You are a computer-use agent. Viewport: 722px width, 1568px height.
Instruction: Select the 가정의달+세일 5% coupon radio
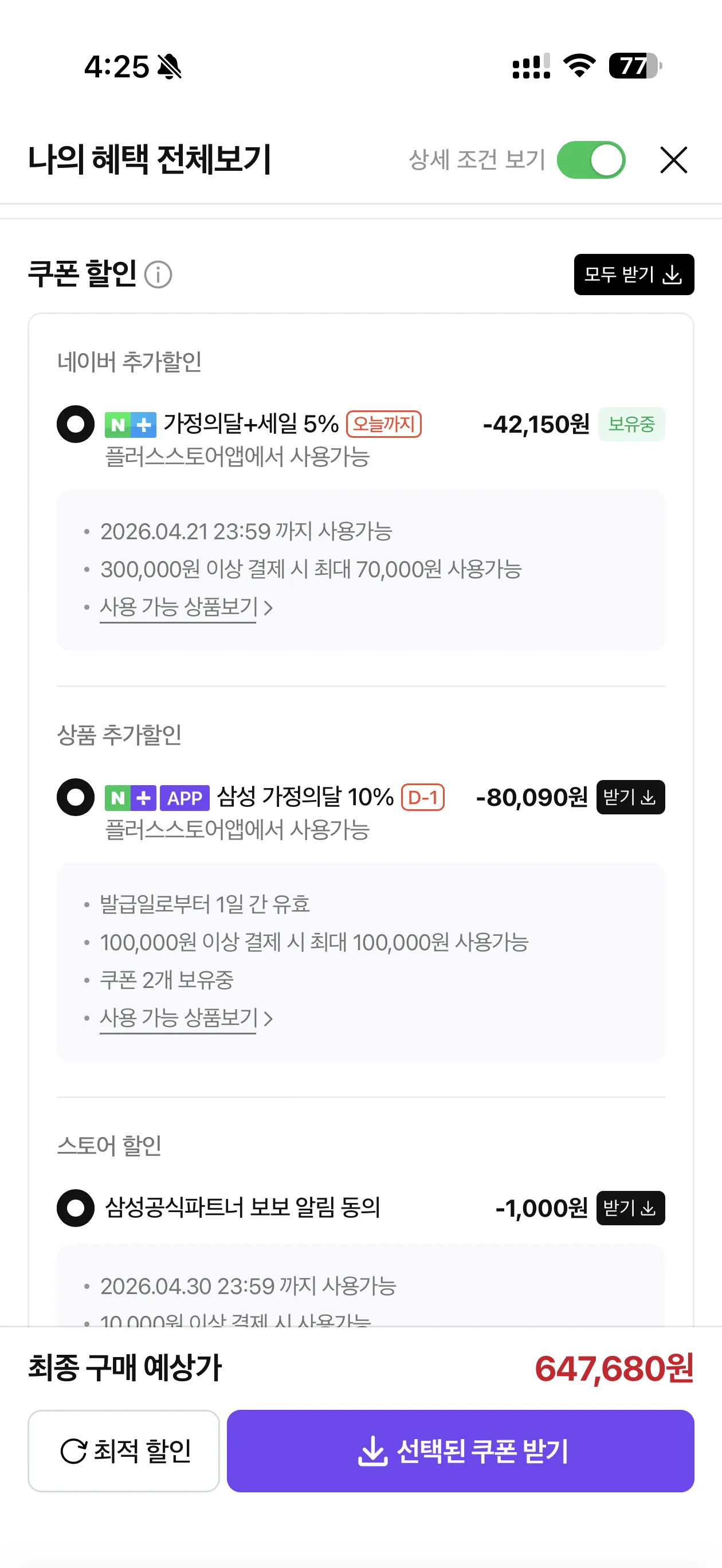tap(76, 424)
